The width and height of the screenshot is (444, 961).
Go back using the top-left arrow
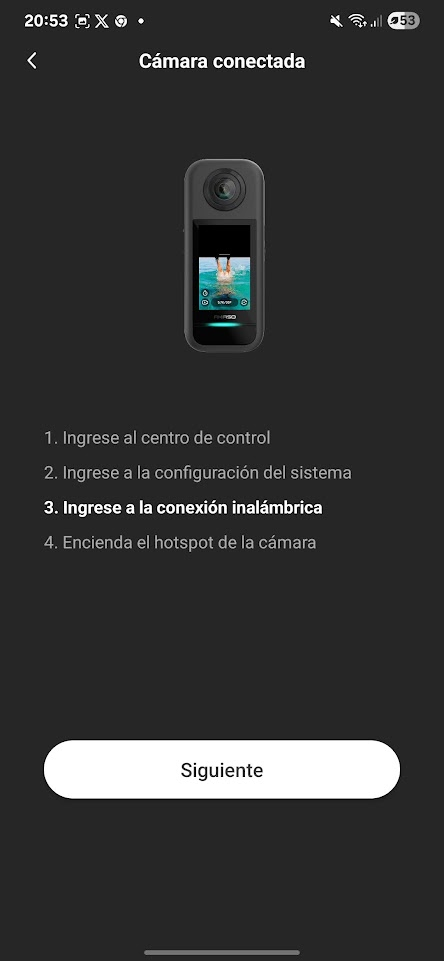tap(32, 61)
